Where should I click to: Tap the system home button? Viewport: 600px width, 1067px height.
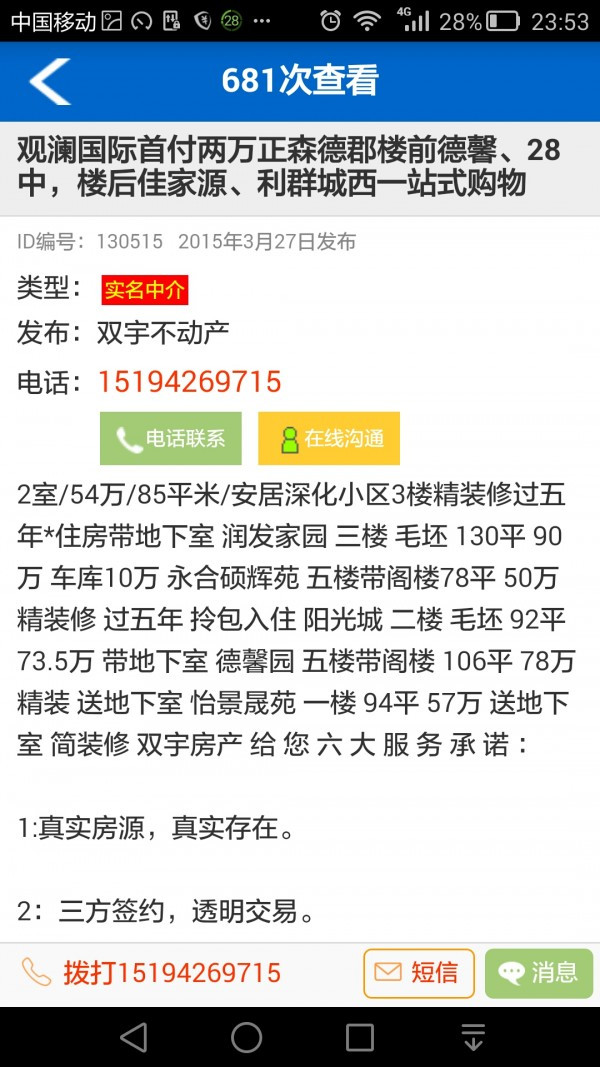(x=246, y=1037)
